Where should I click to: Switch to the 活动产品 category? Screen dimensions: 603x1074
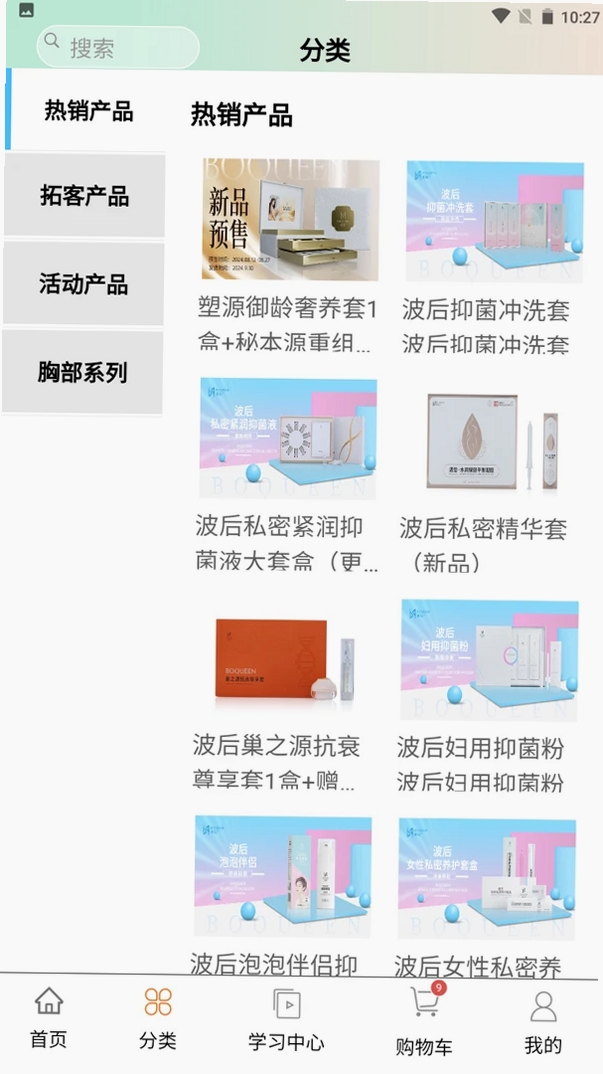[84, 284]
